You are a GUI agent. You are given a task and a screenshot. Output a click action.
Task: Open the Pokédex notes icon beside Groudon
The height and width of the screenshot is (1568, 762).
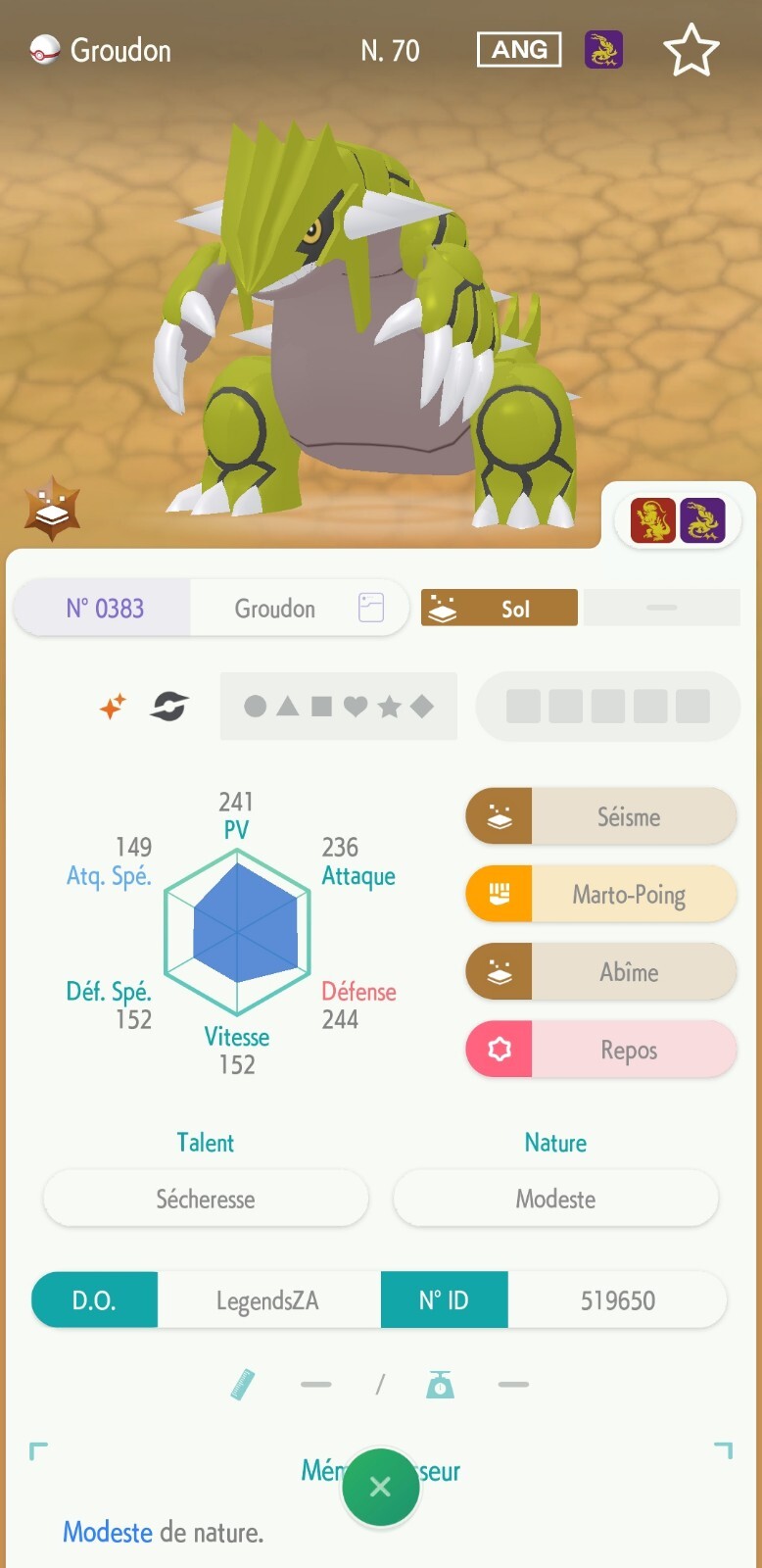click(371, 608)
